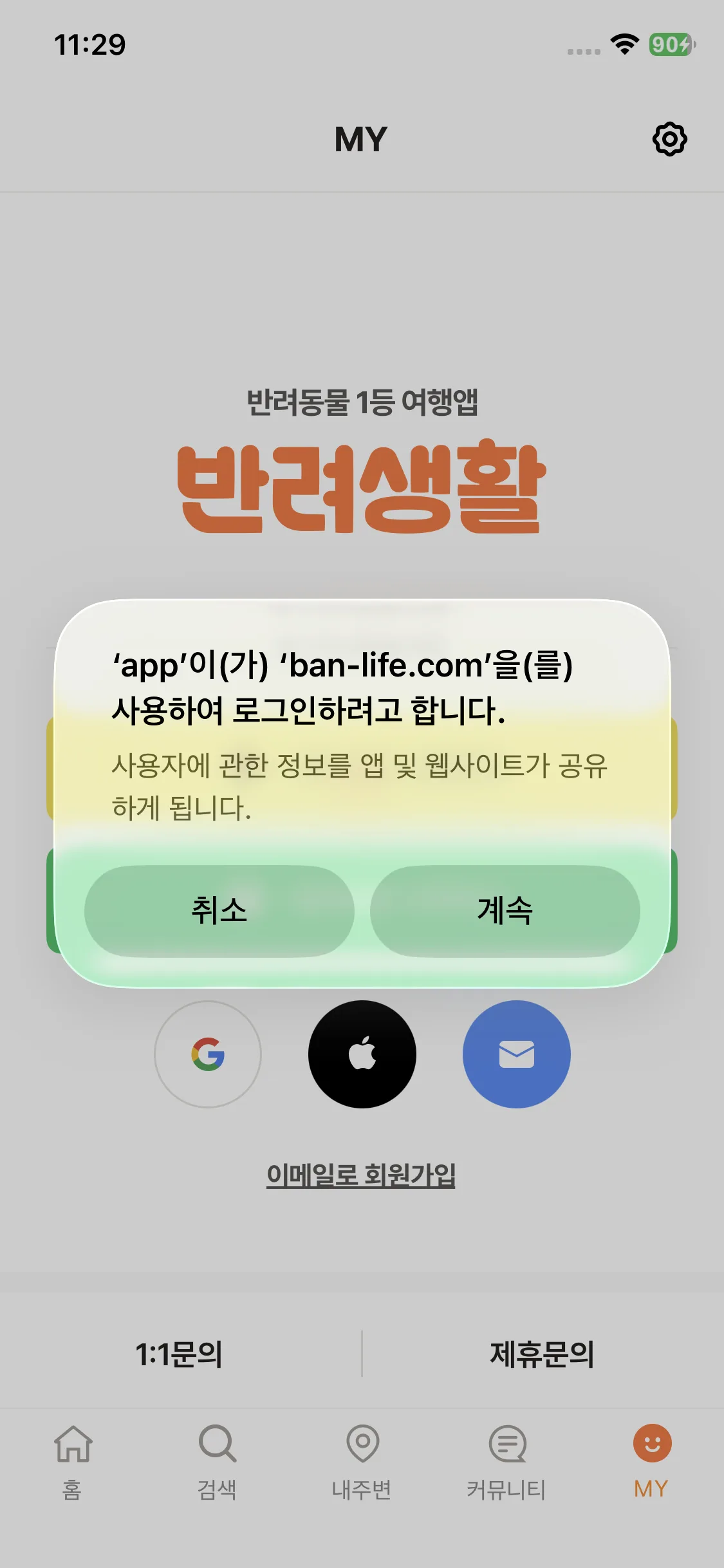Sign in with Apple
The width and height of the screenshot is (724, 1568).
[362, 1054]
